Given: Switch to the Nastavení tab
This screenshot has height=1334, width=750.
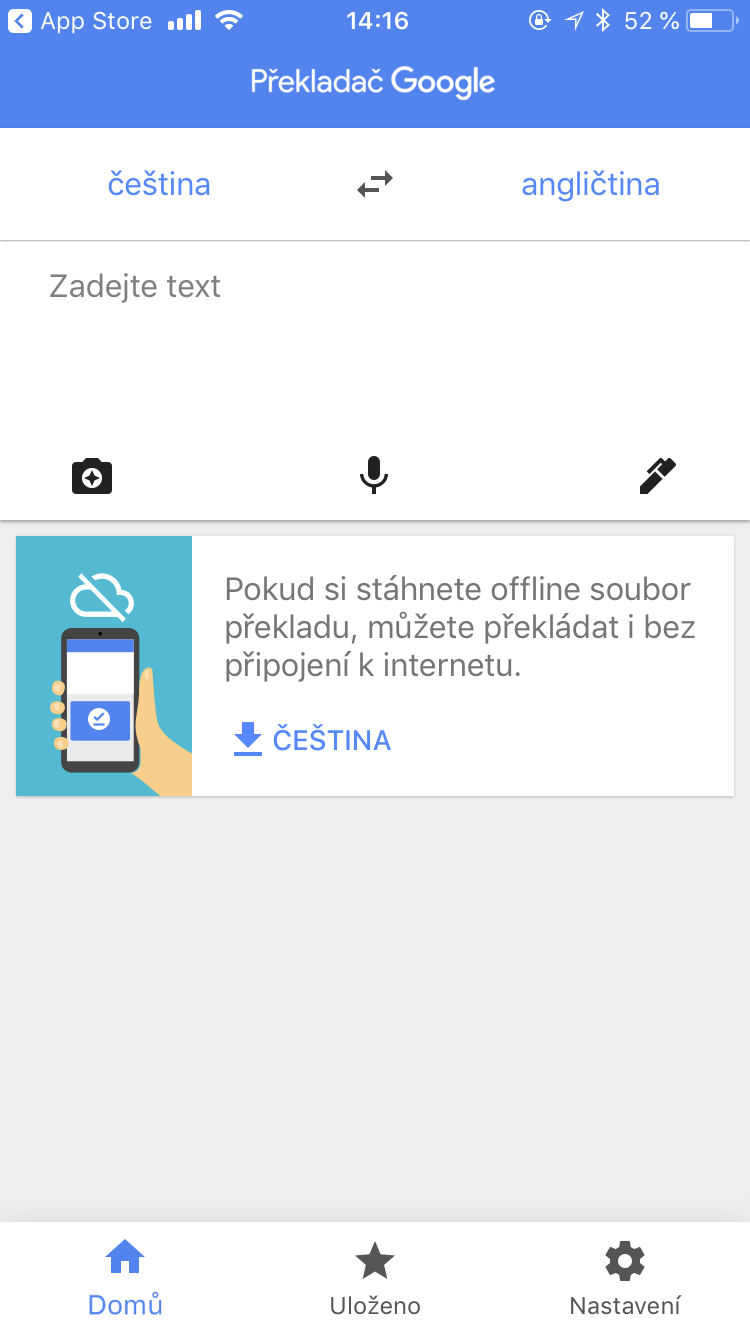Looking at the screenshot, I should tap(624, 1275).
